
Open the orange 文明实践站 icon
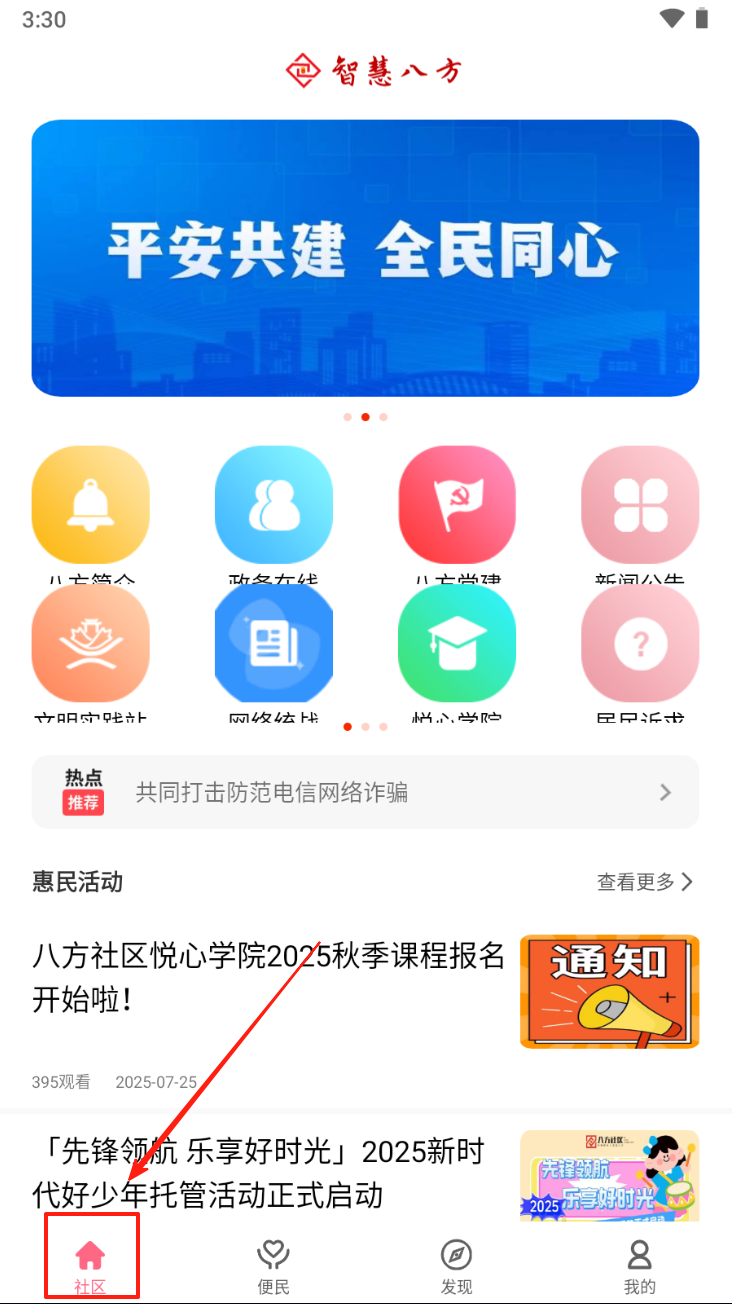pos(91,645)
